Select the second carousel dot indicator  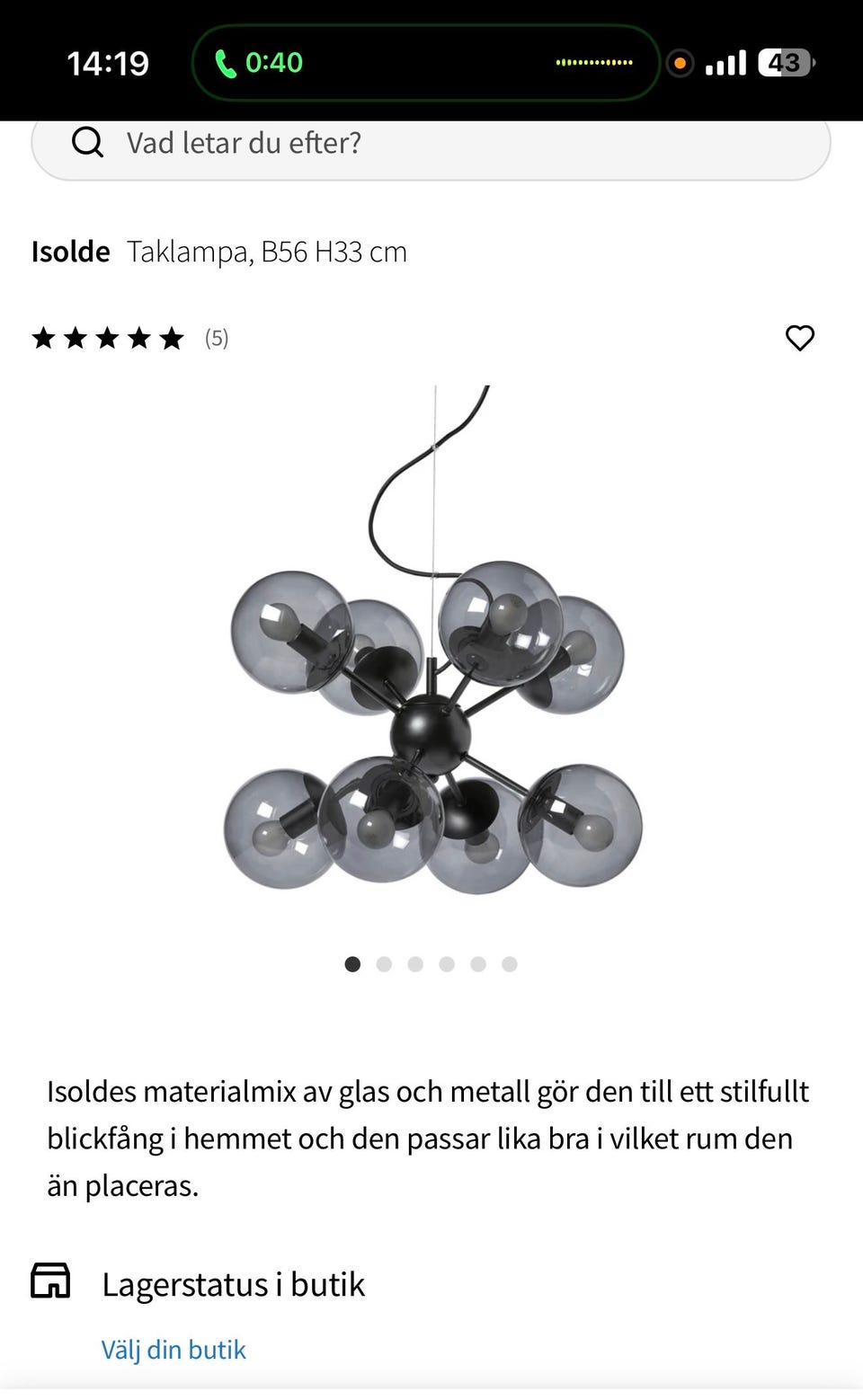pos(385,964)
